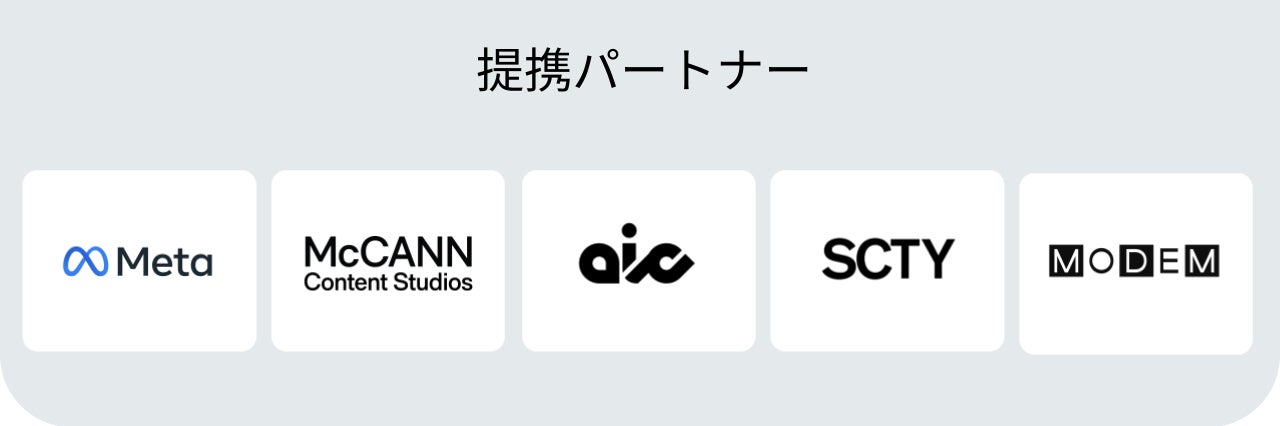
Task: Select the McCANN Content Studios card
Action: point(388,261)
